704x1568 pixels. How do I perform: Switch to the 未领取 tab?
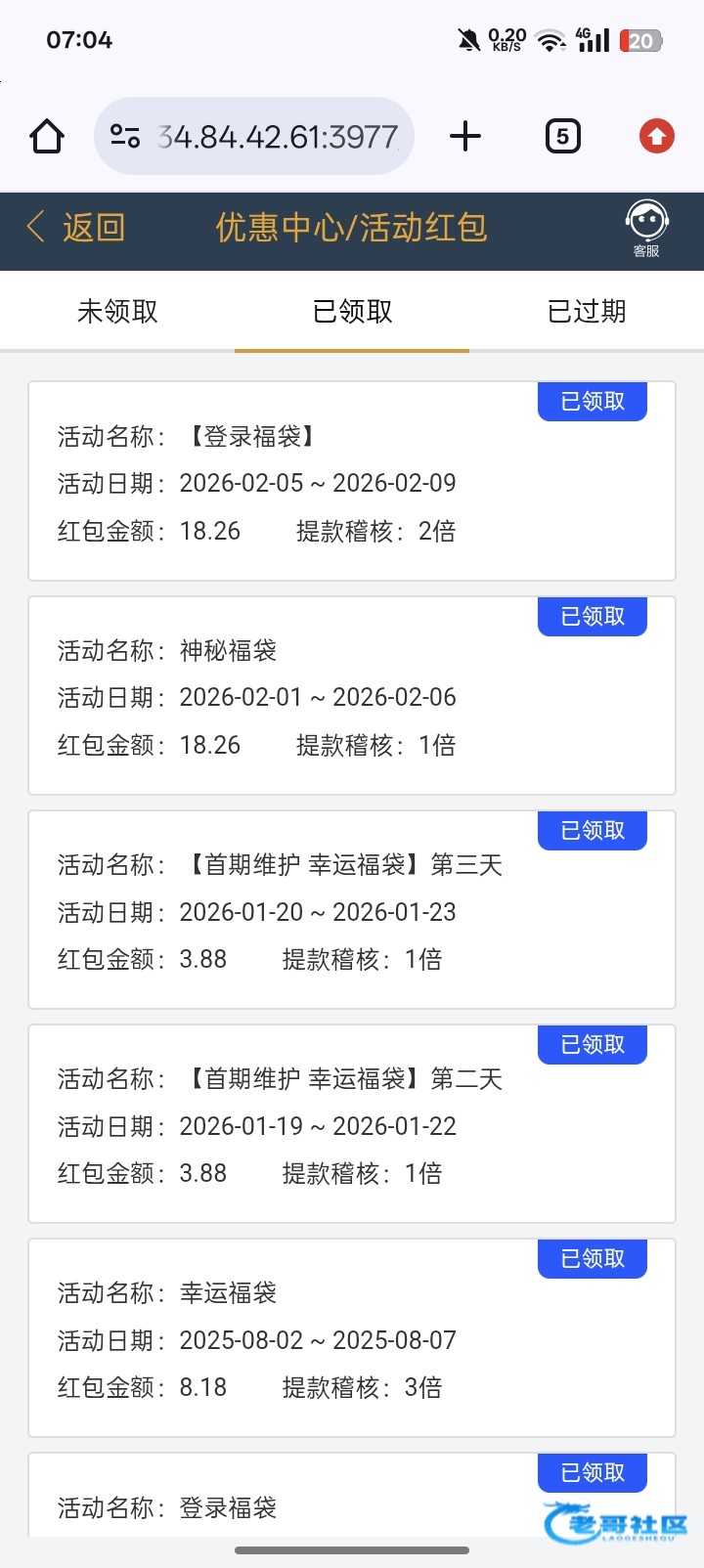click(x=117, y=311)
